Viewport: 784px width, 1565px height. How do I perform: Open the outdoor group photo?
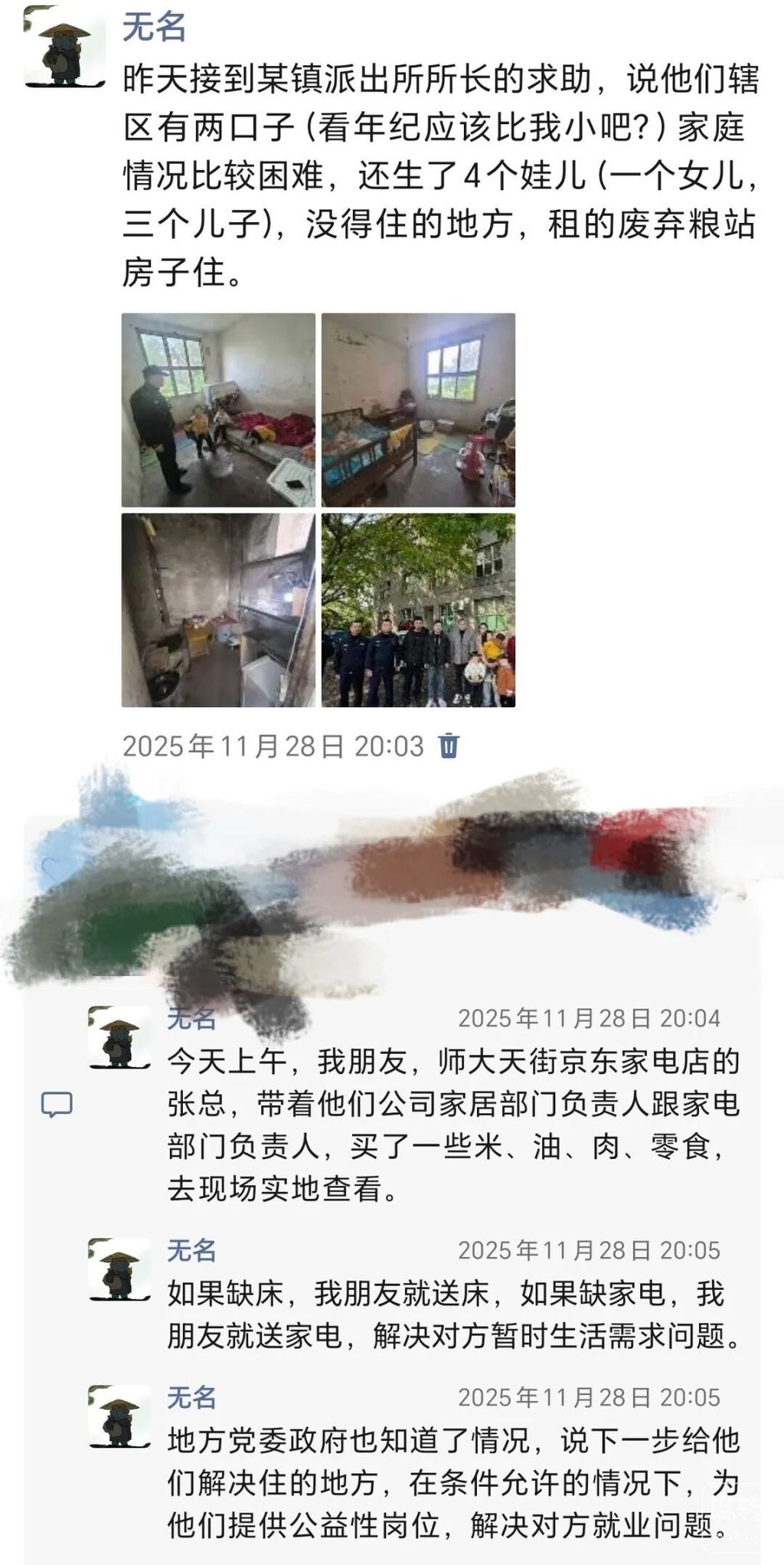(x=418, y=610)
